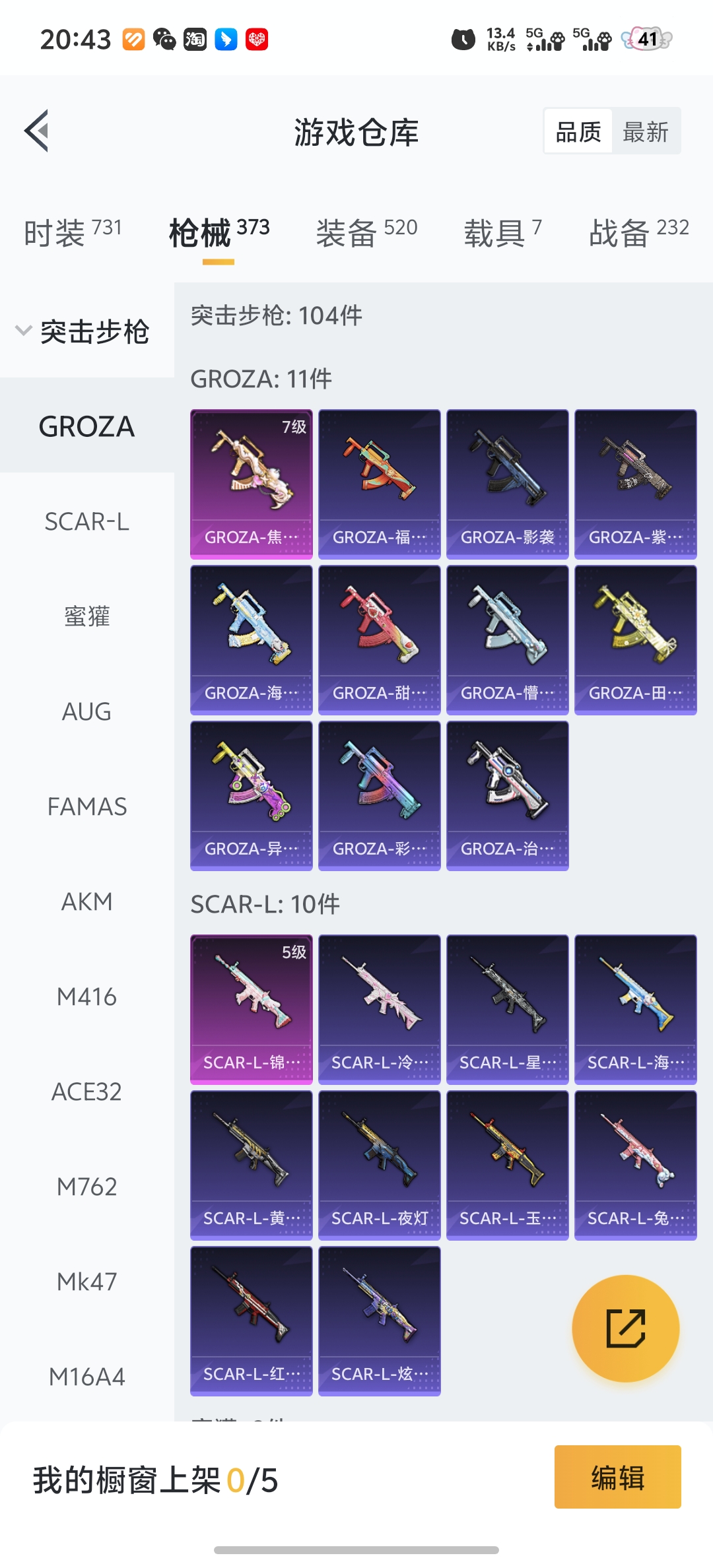Switch to the 战备 tab
Screen dimensions: 713x1568
[x=638, y=232]
